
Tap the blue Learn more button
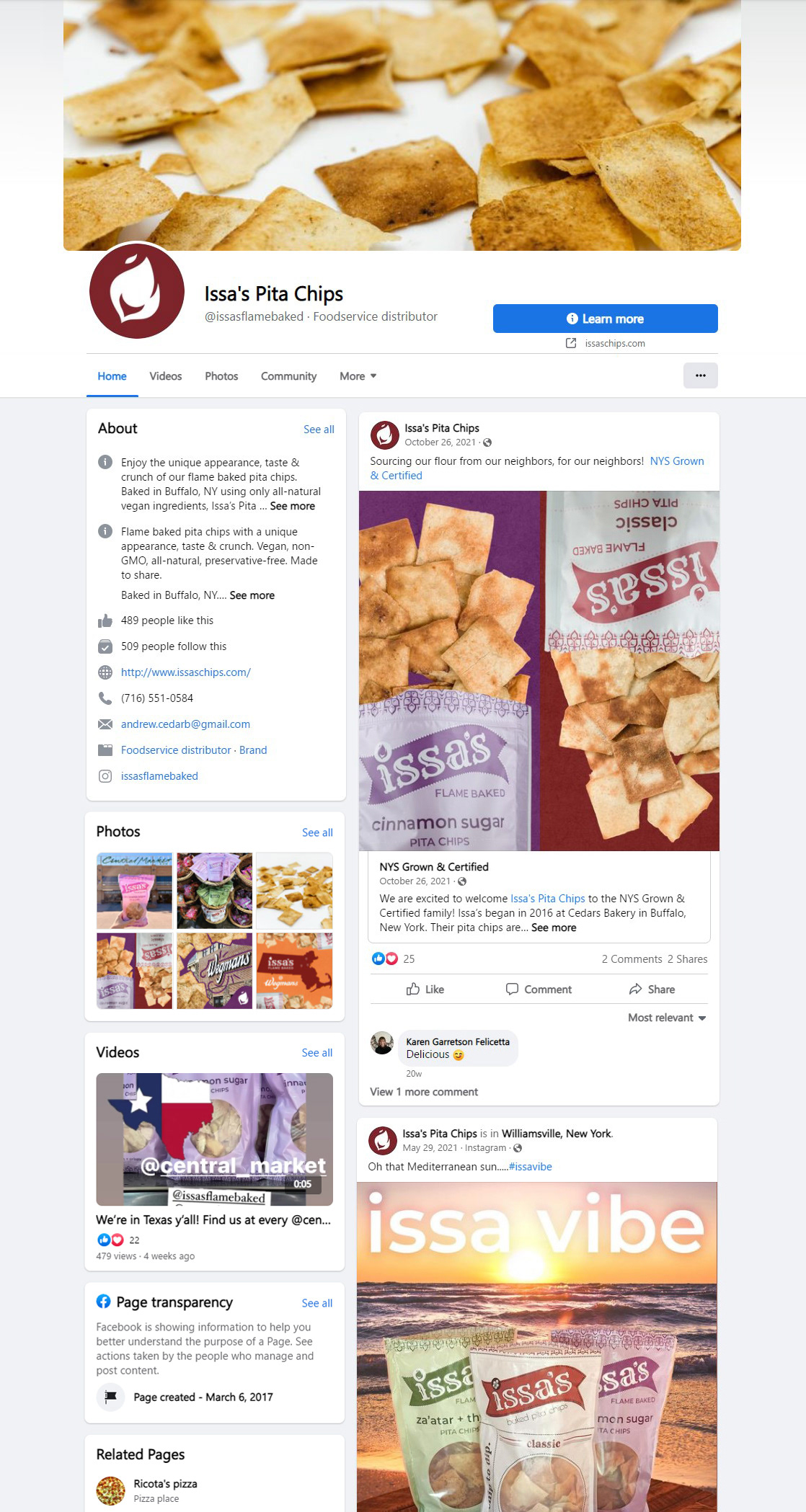point(605,319)
